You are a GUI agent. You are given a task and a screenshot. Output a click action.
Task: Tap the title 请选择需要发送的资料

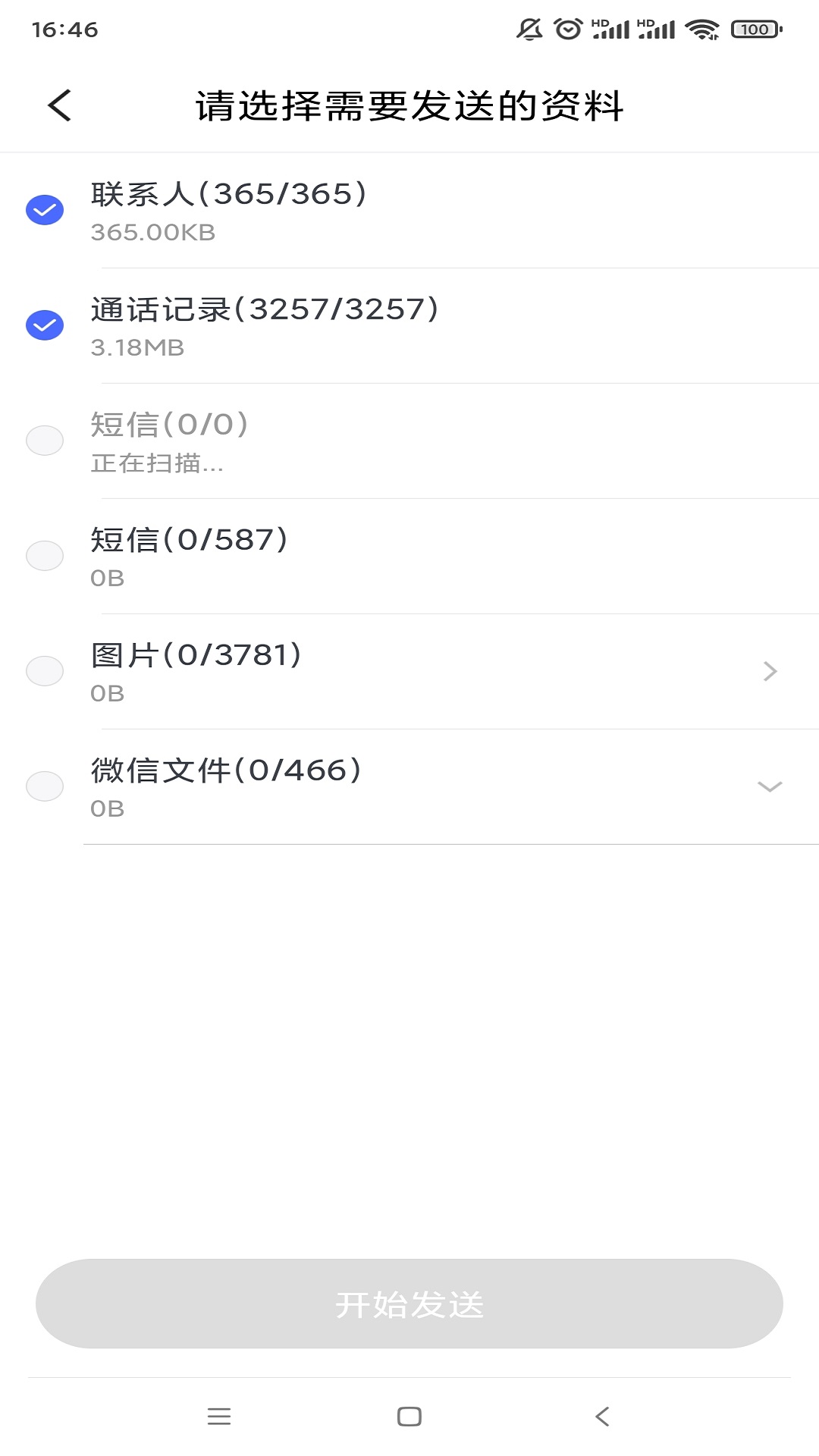409,105
